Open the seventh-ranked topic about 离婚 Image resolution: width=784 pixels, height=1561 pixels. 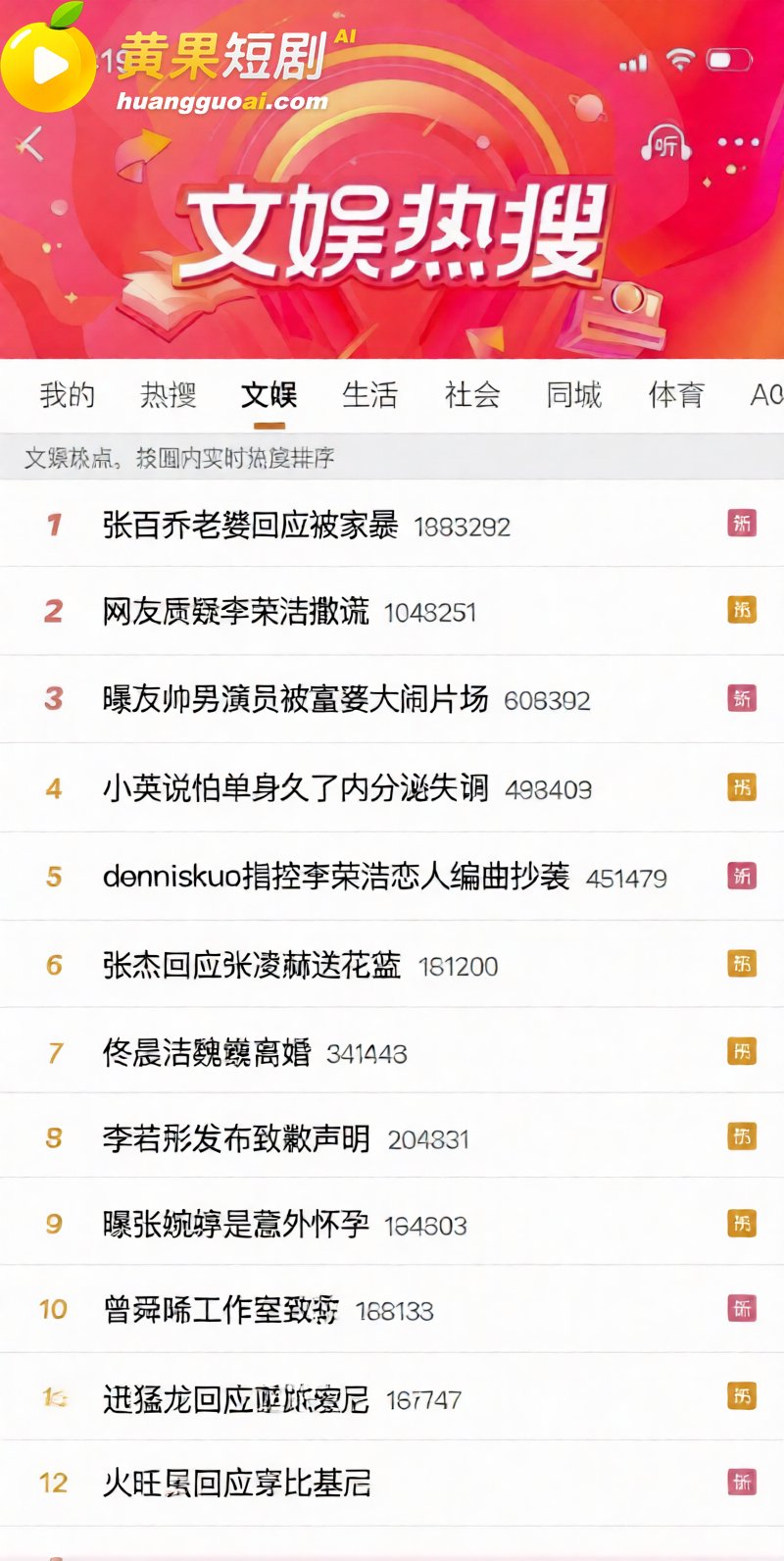coord(392,1052)
